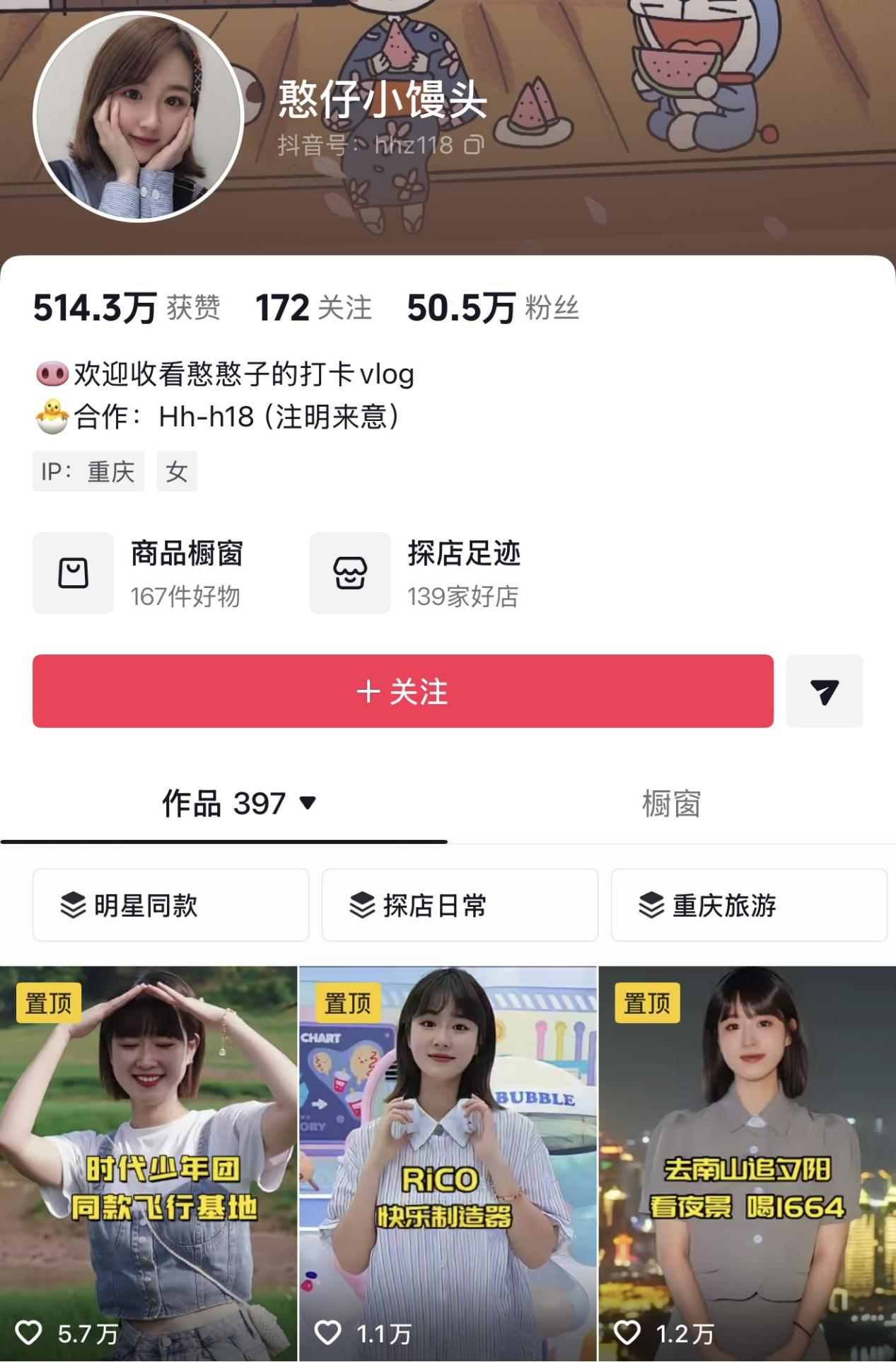The height and width of the screenshot is (1362, 896).
Task: View the 514.3万 获赞 likes count
Action: [x=127, y=308]
